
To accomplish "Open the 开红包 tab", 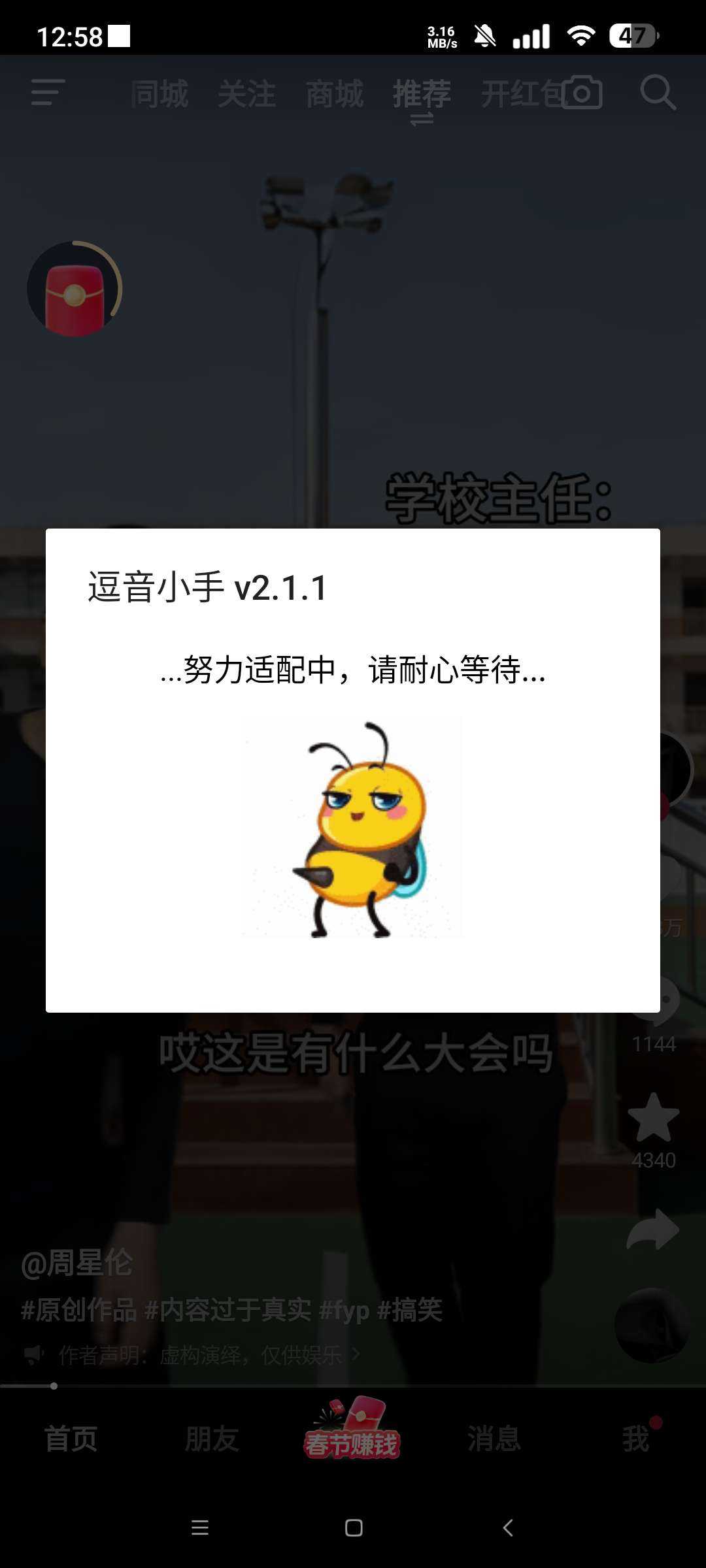I will point(522,94).
